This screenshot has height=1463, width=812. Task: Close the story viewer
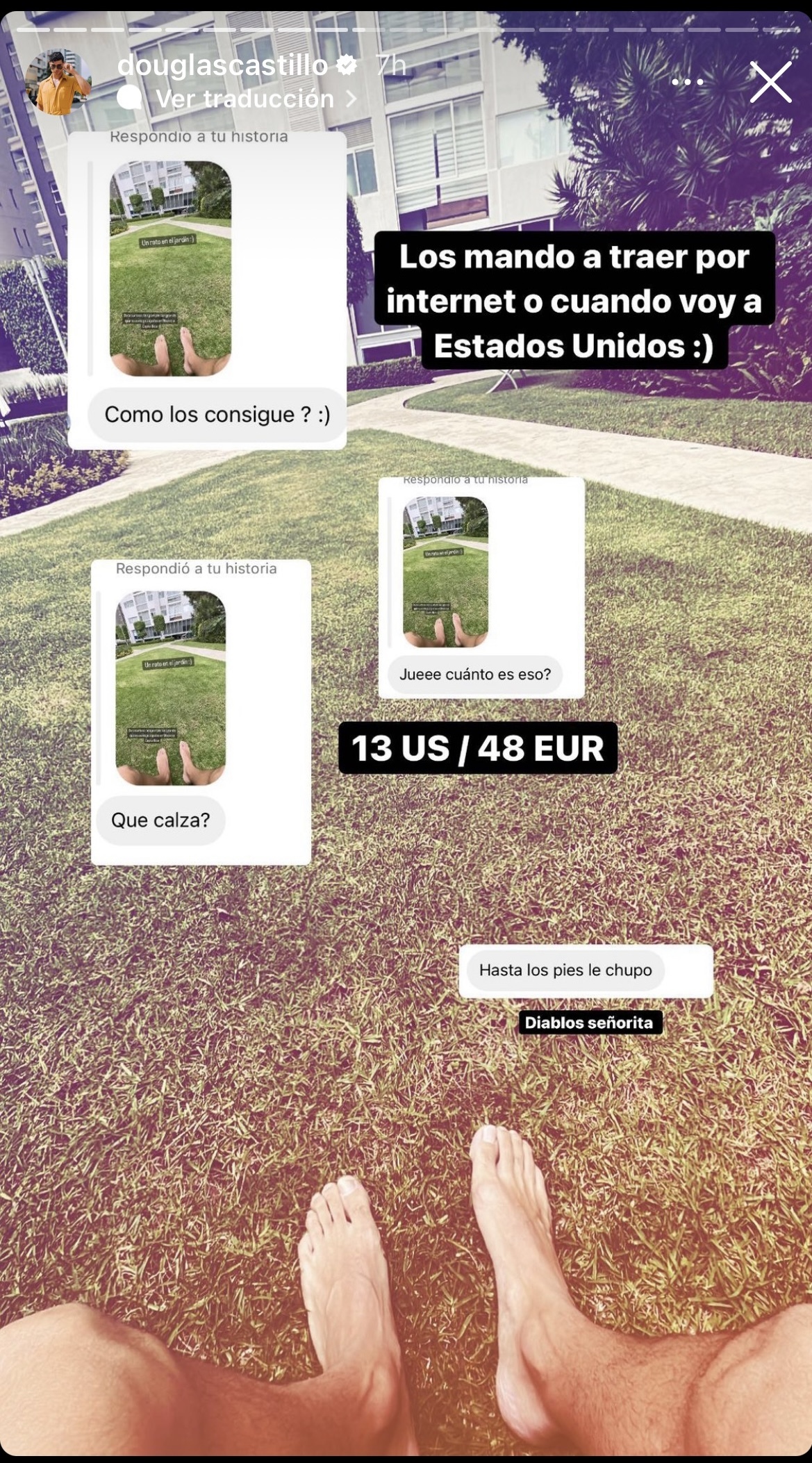pyautogui.click(x=770, y=82)
